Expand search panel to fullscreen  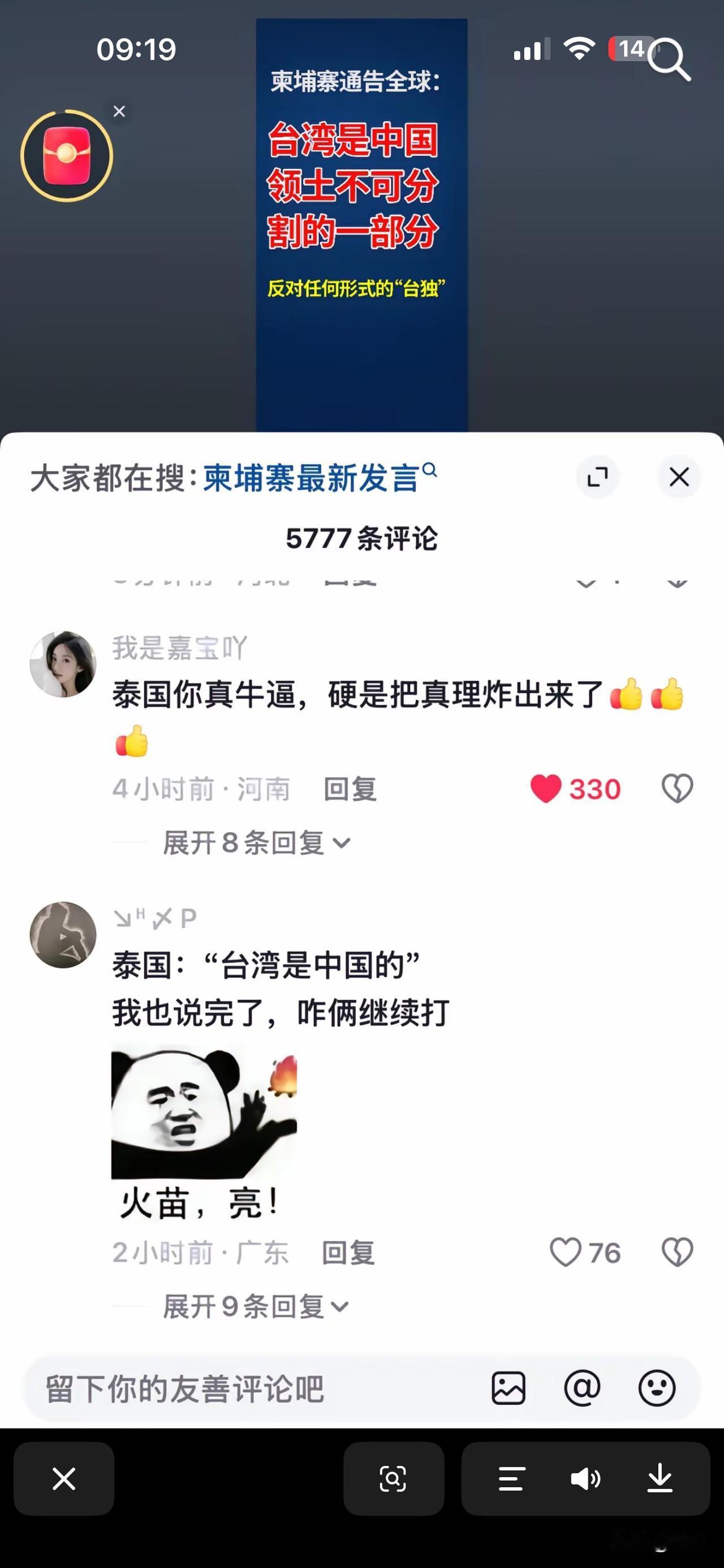click(598, 477)
